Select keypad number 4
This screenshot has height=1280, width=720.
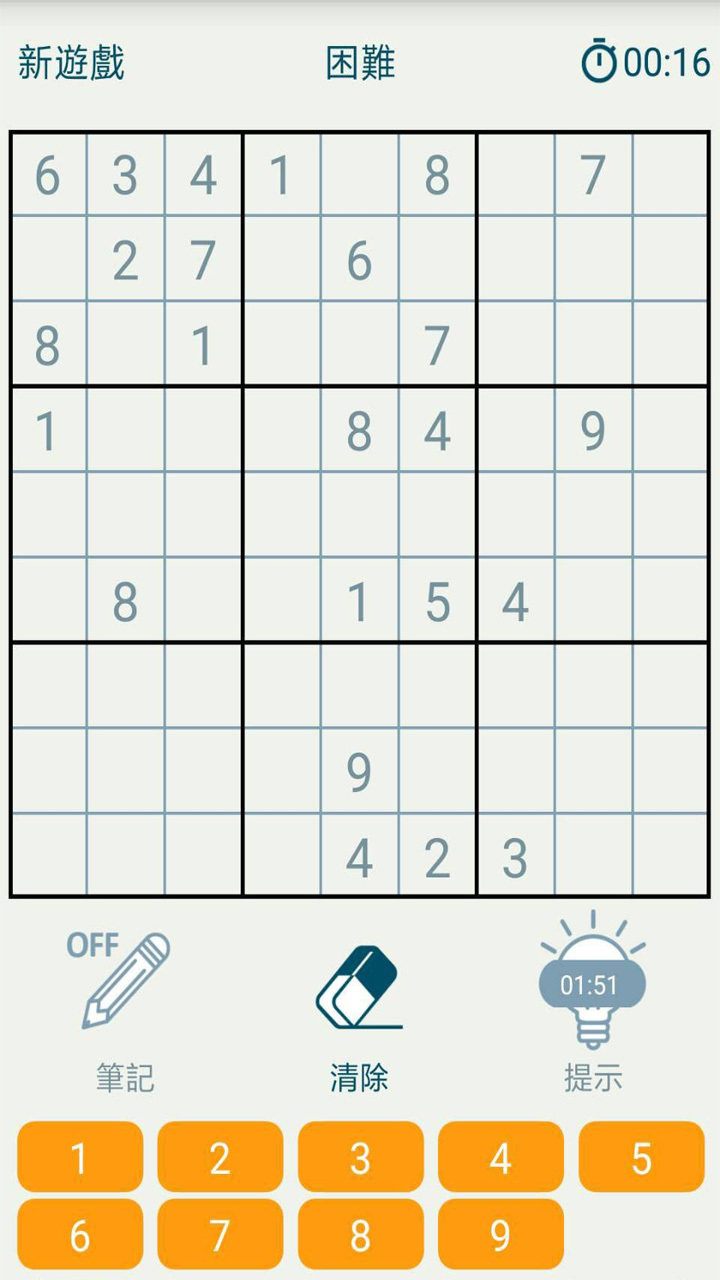(501, 1157)
